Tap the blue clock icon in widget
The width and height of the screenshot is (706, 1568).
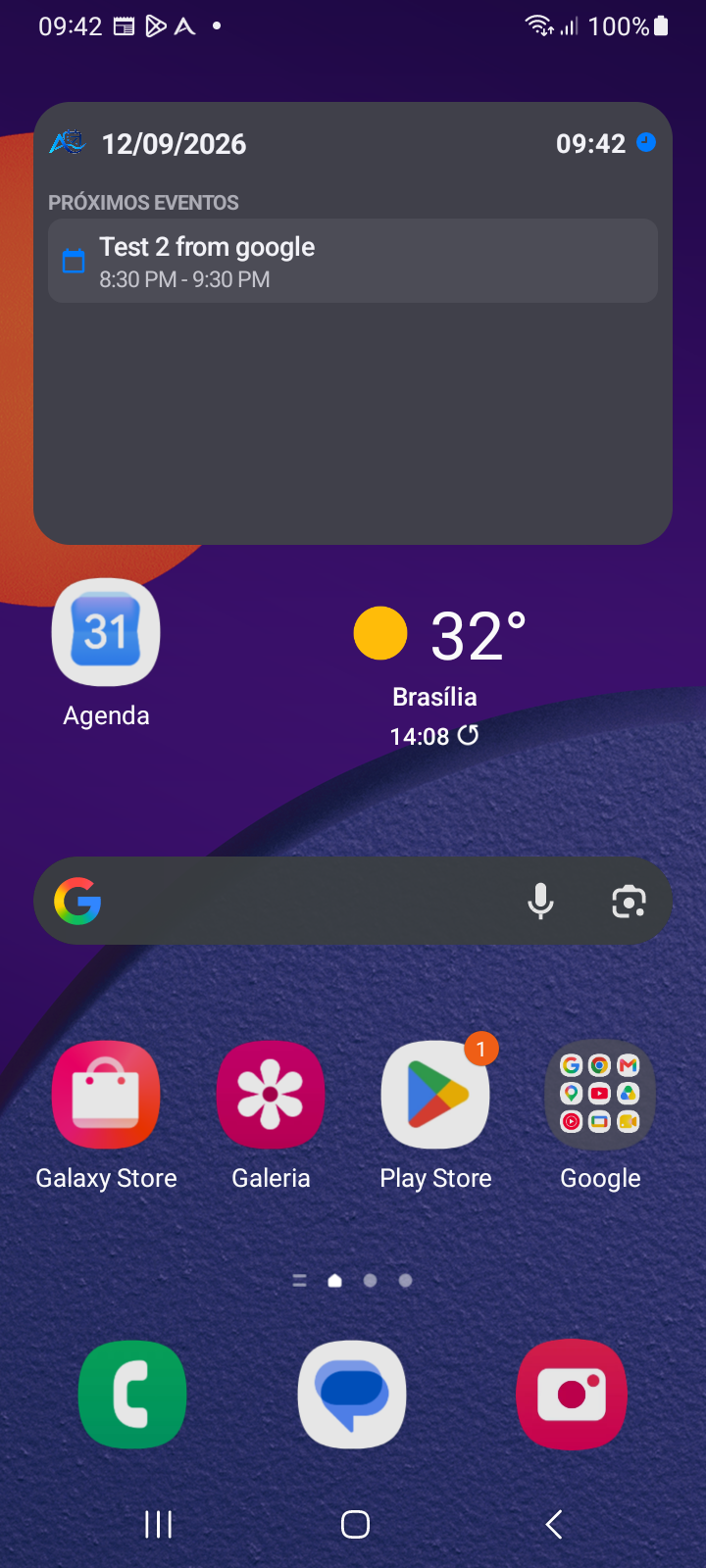pyautogui.click(x=646, y=142)
